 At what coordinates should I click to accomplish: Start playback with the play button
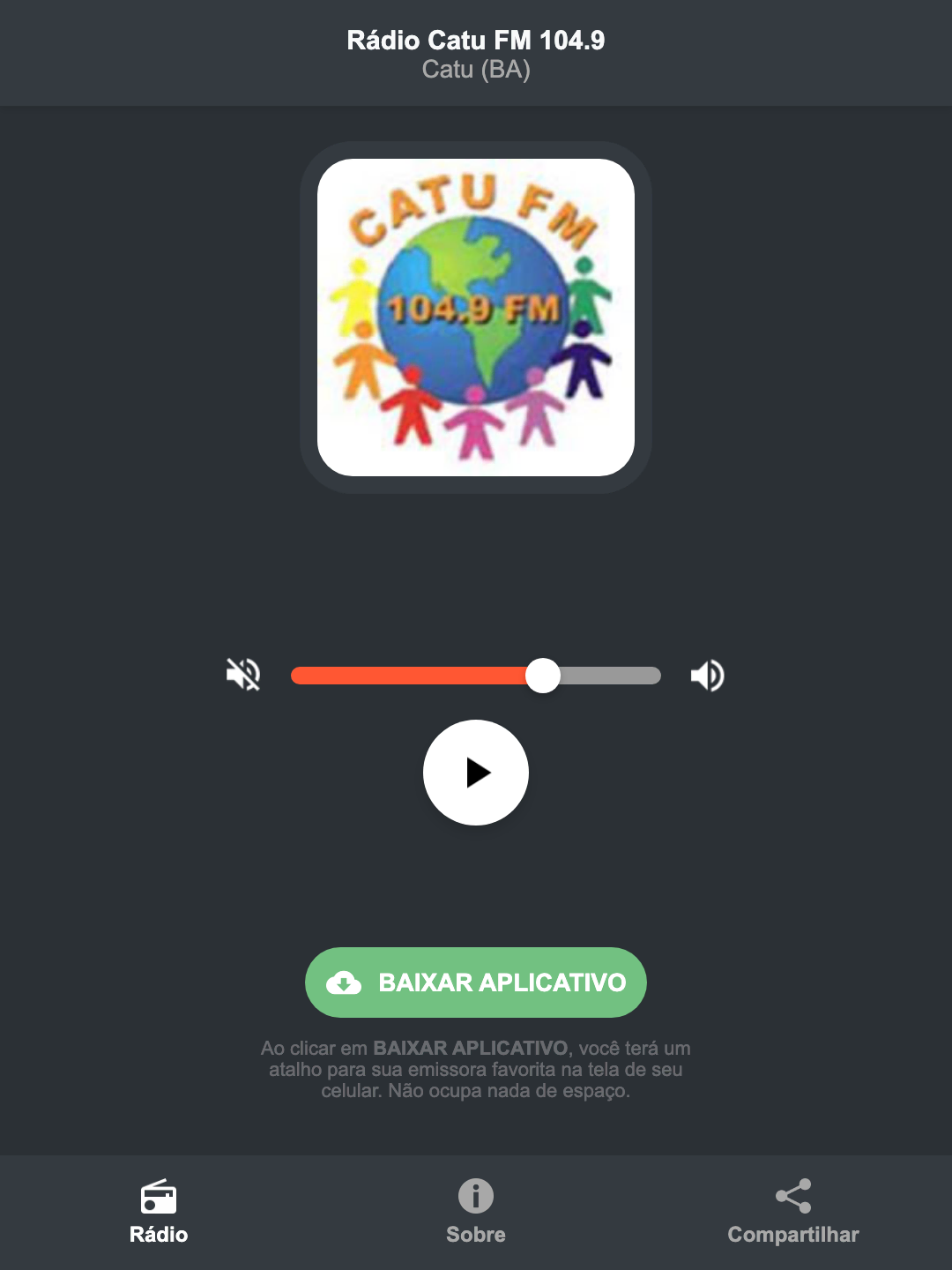(x=475, y=773)
